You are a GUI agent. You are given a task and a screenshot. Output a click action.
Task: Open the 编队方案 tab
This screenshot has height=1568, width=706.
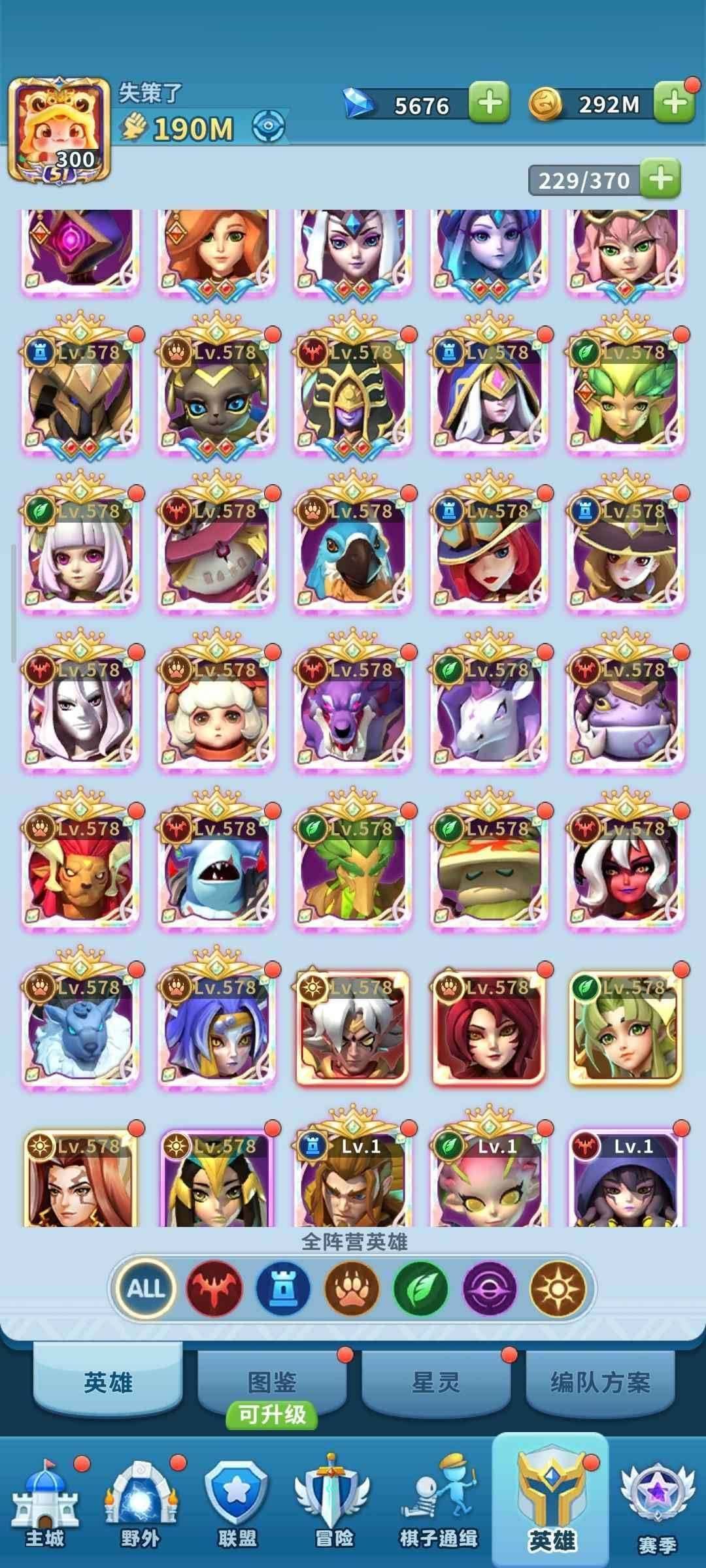pyautogui.click(x=599, y=1382)
